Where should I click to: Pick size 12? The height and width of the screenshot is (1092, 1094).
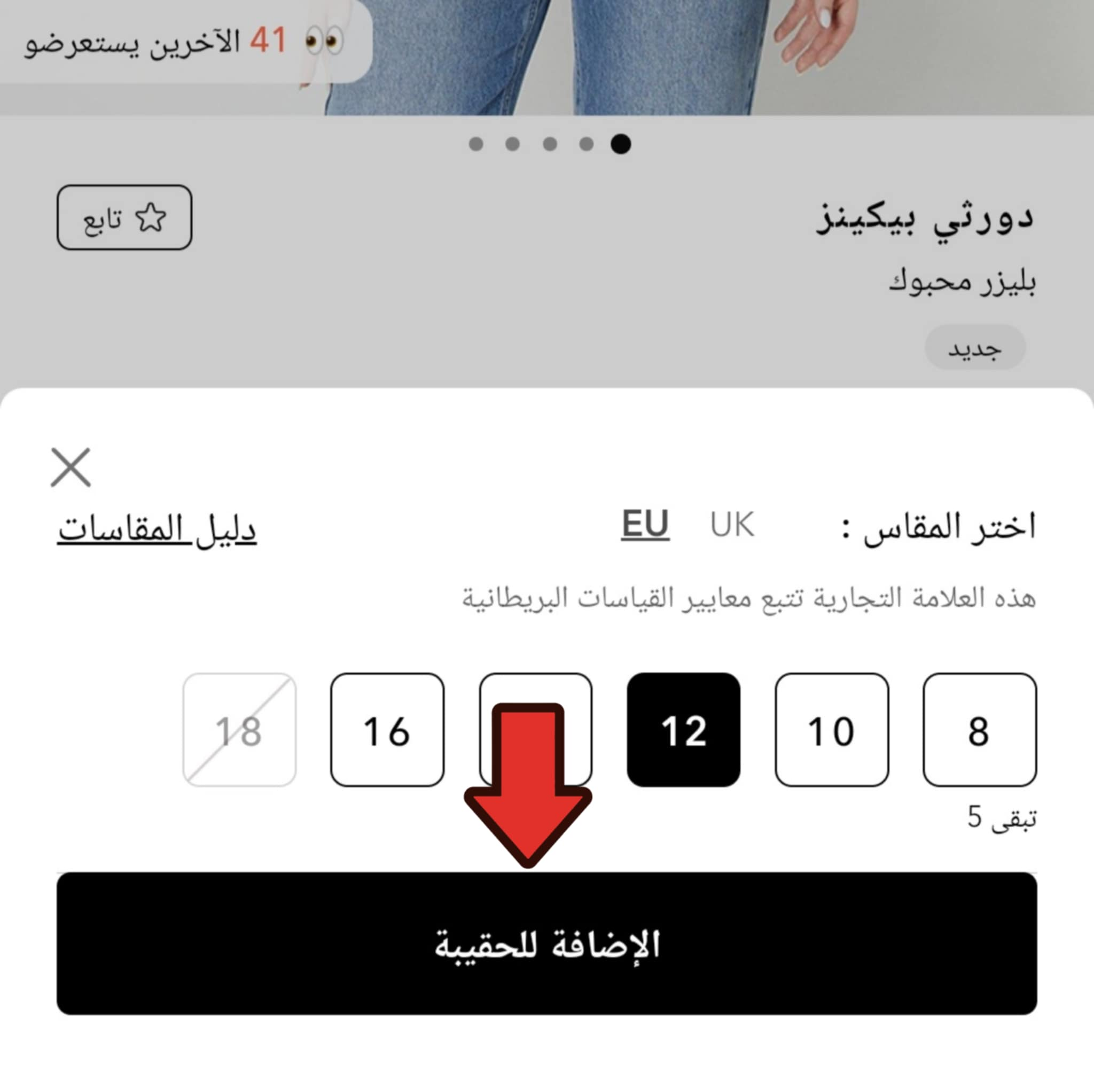click(683, 729)
